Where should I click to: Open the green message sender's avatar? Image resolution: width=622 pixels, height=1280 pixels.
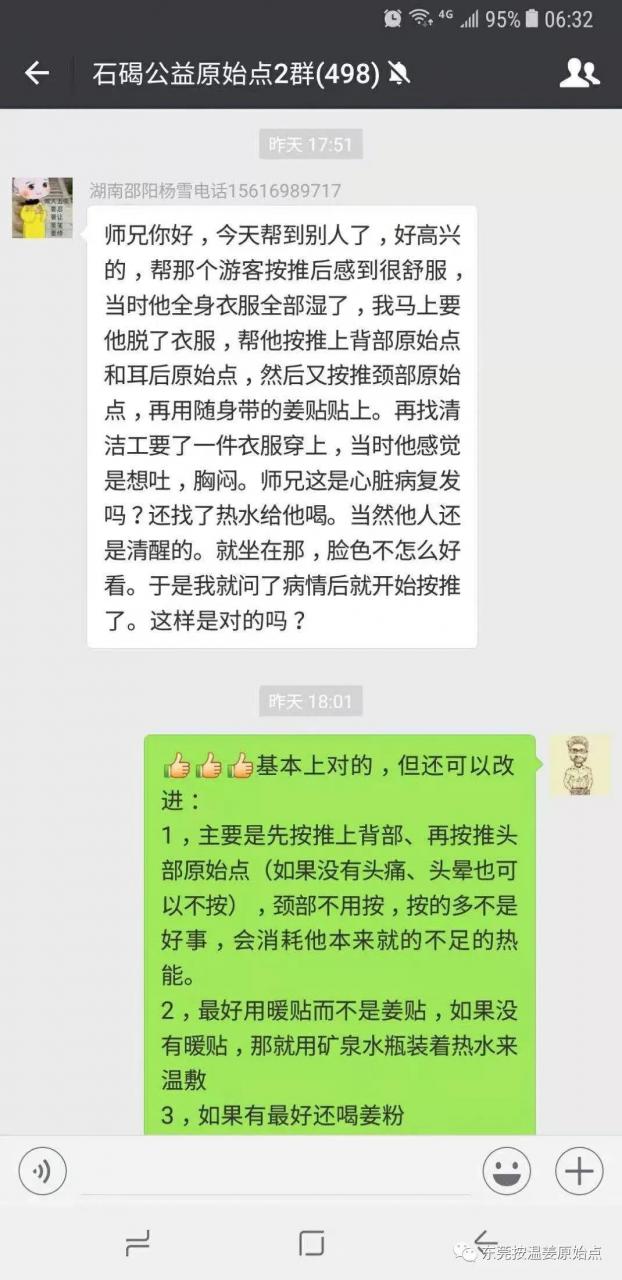tap(579, 766)
